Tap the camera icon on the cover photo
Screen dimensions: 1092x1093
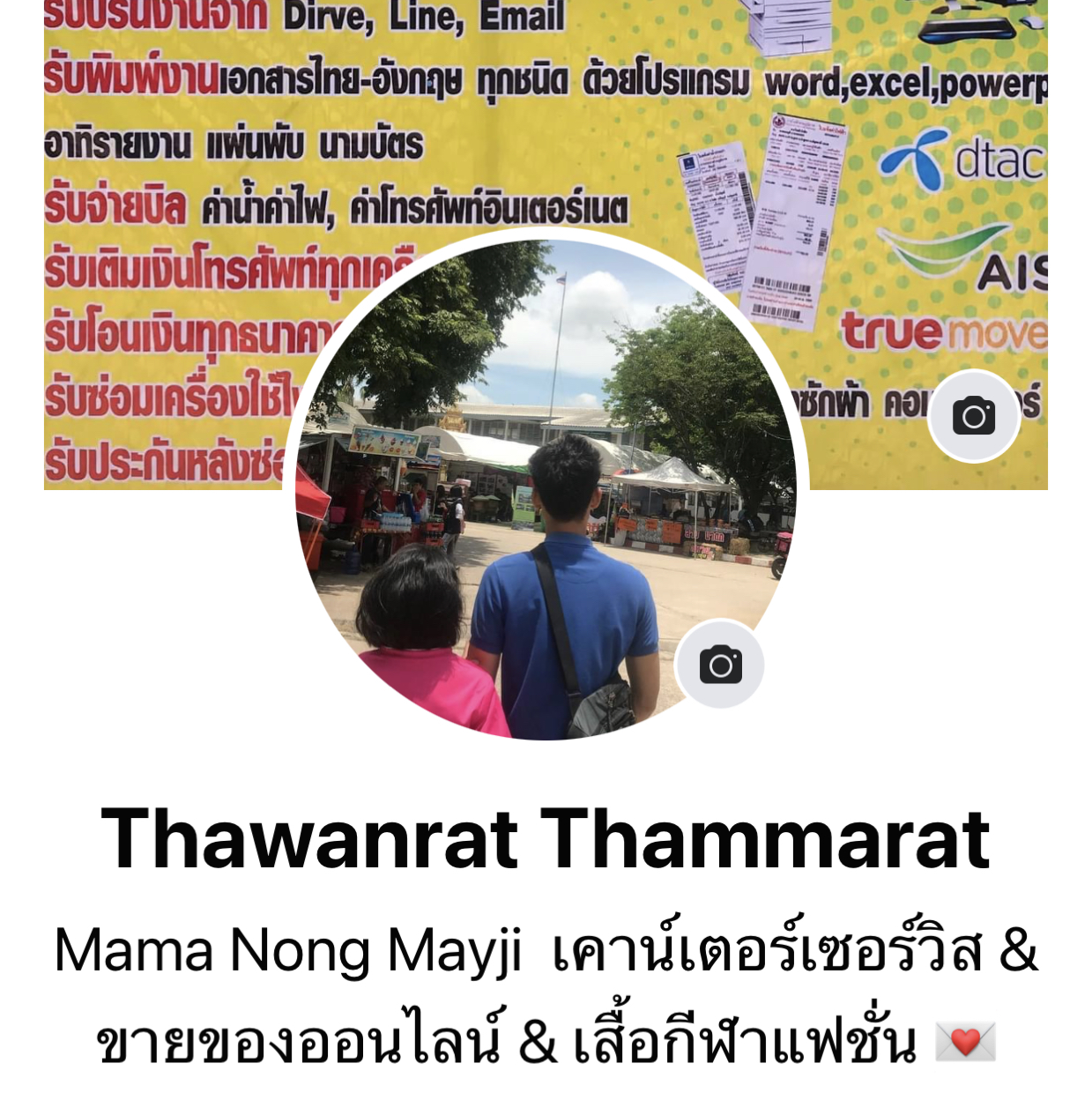(x=974, y=416)
